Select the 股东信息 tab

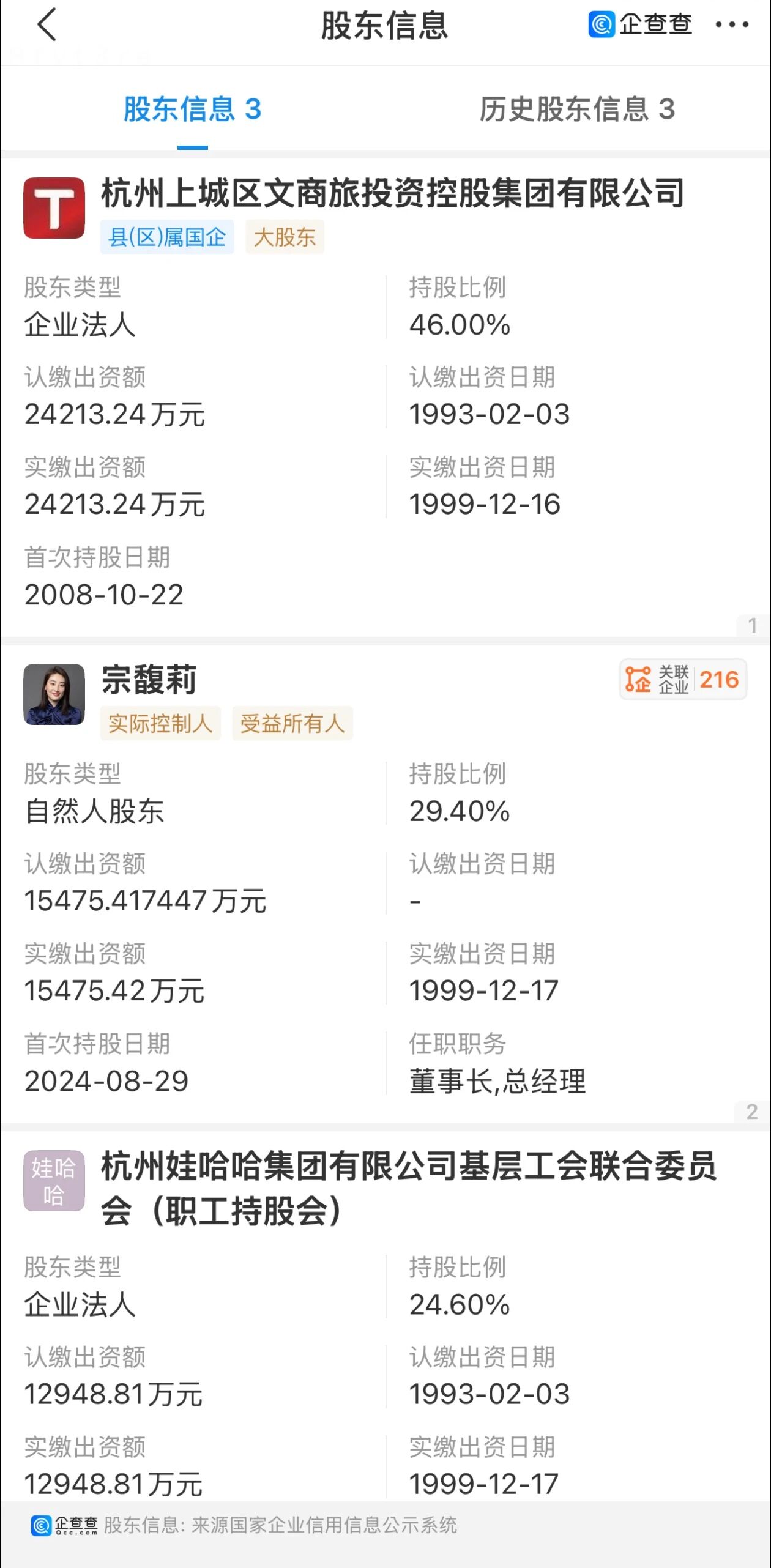point(192,110)
